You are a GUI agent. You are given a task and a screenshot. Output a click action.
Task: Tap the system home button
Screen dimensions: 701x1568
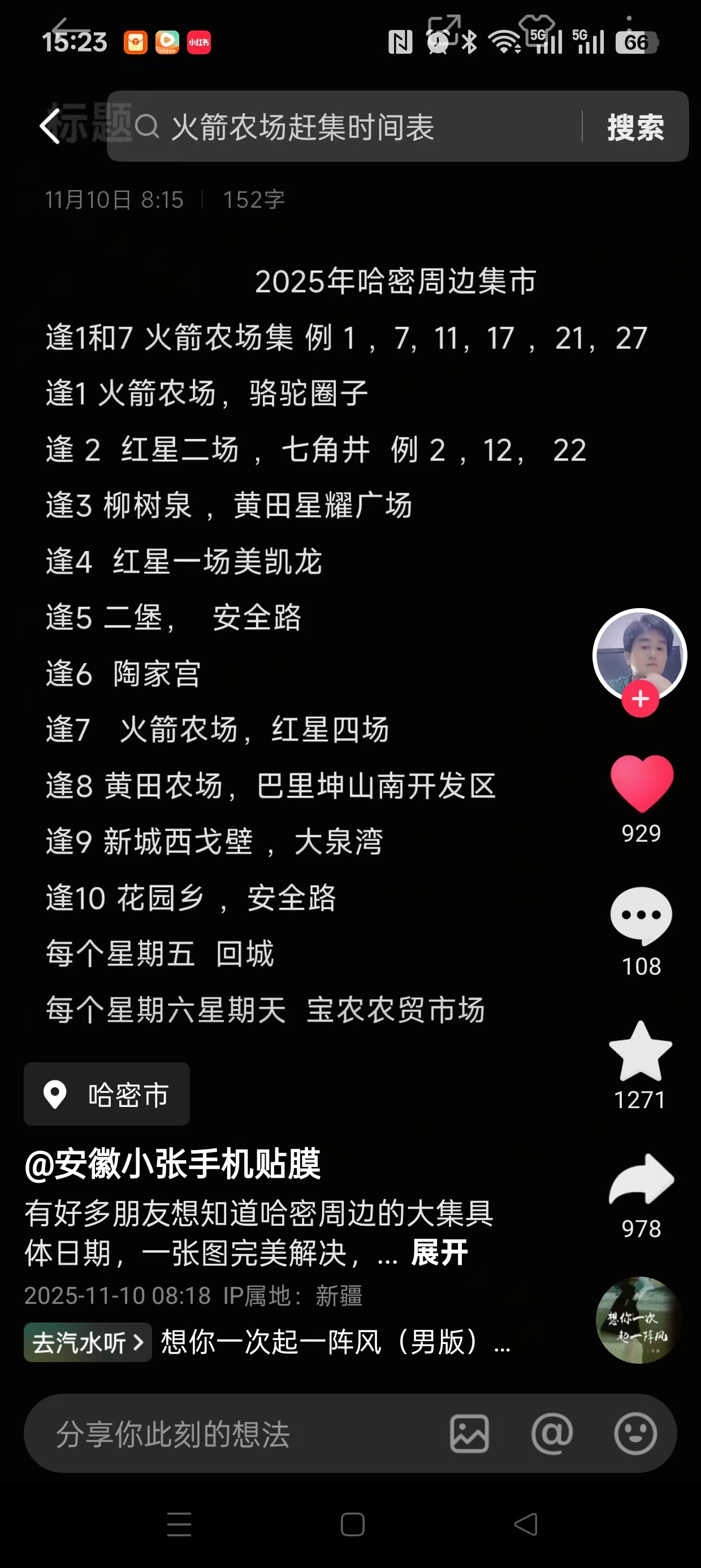click(352, 1523)
